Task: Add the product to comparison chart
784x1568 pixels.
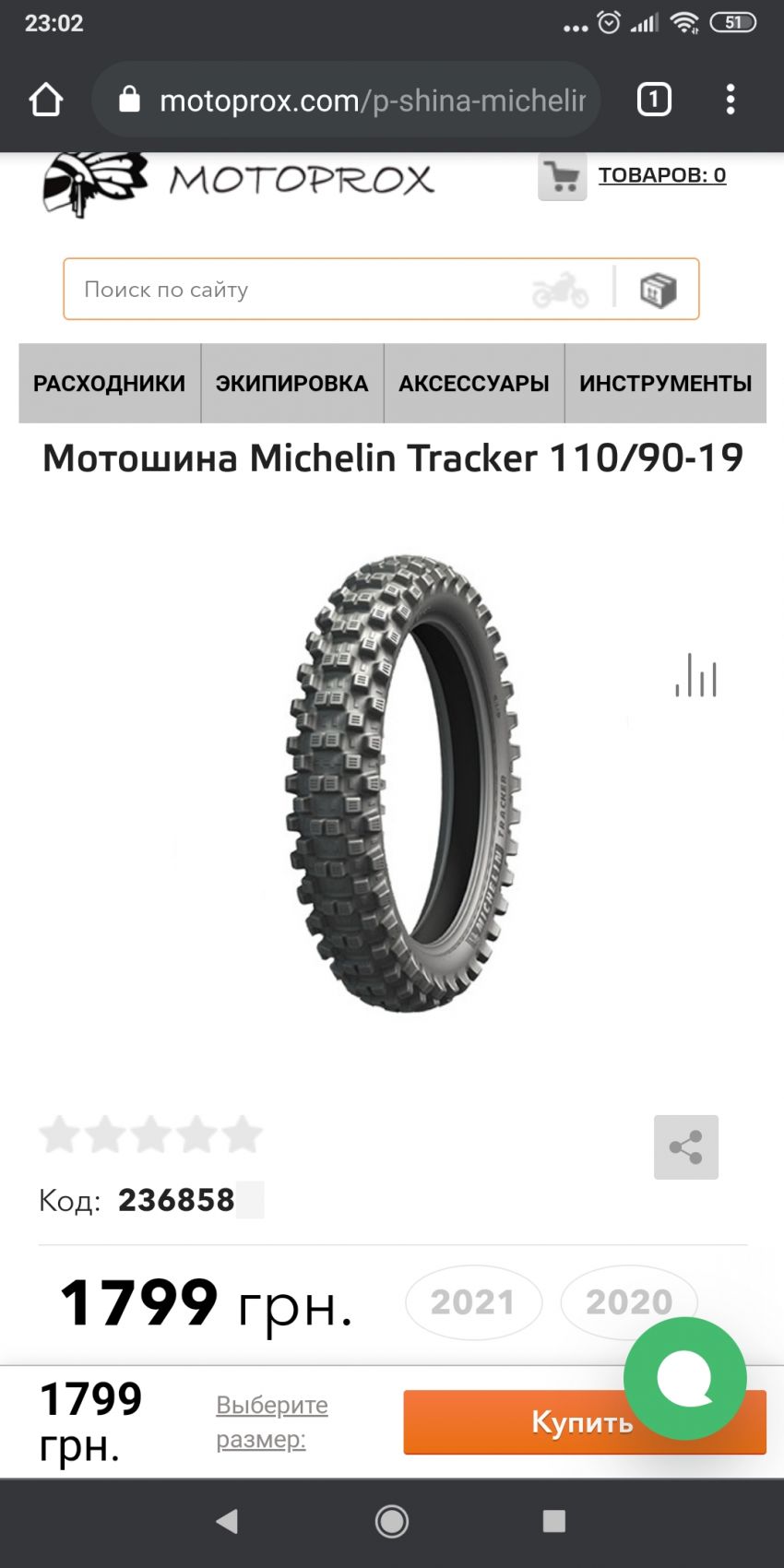Action: tap(696, 675)
